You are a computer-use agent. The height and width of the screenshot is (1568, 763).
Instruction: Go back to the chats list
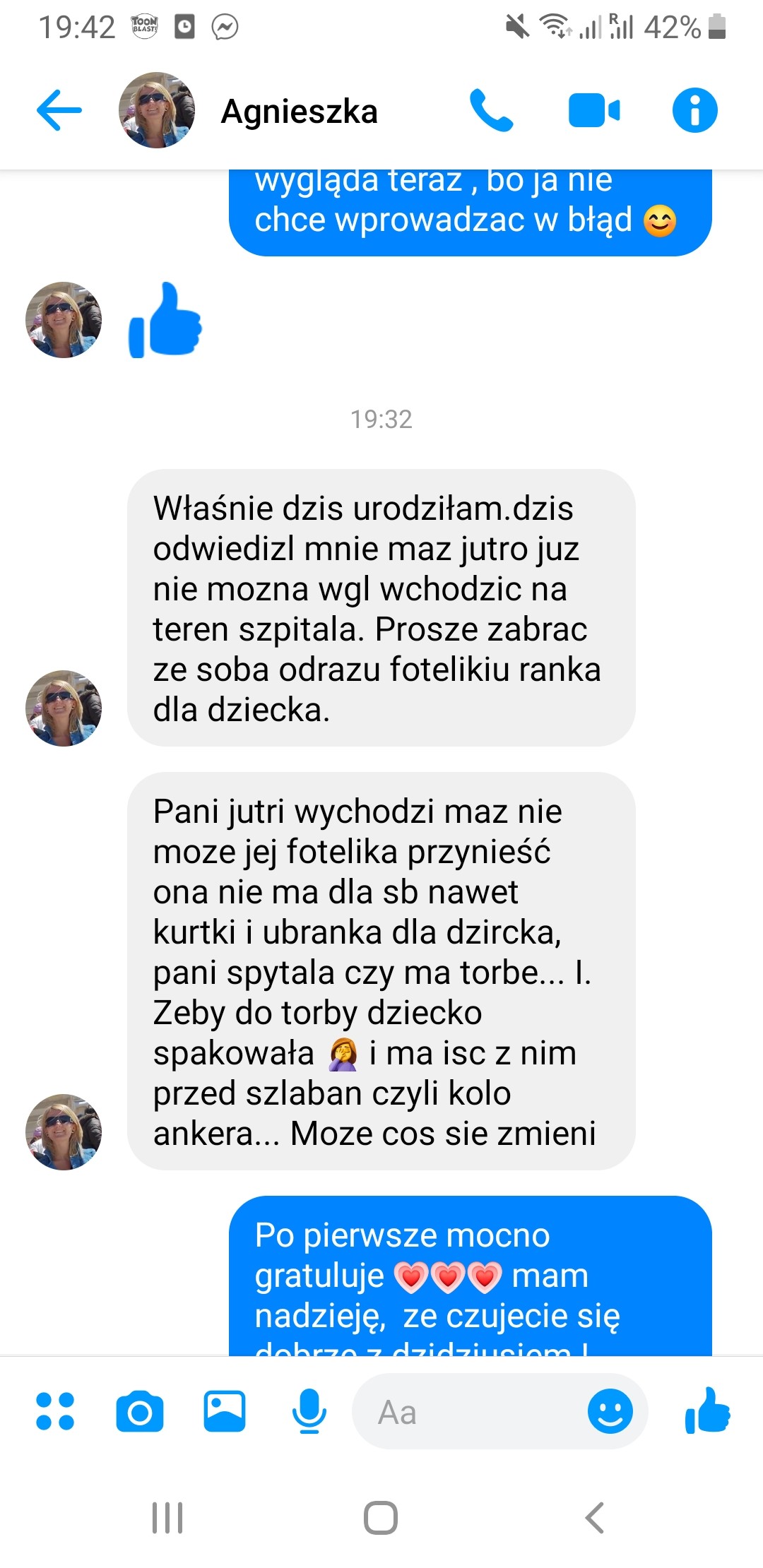pos(59,110)
